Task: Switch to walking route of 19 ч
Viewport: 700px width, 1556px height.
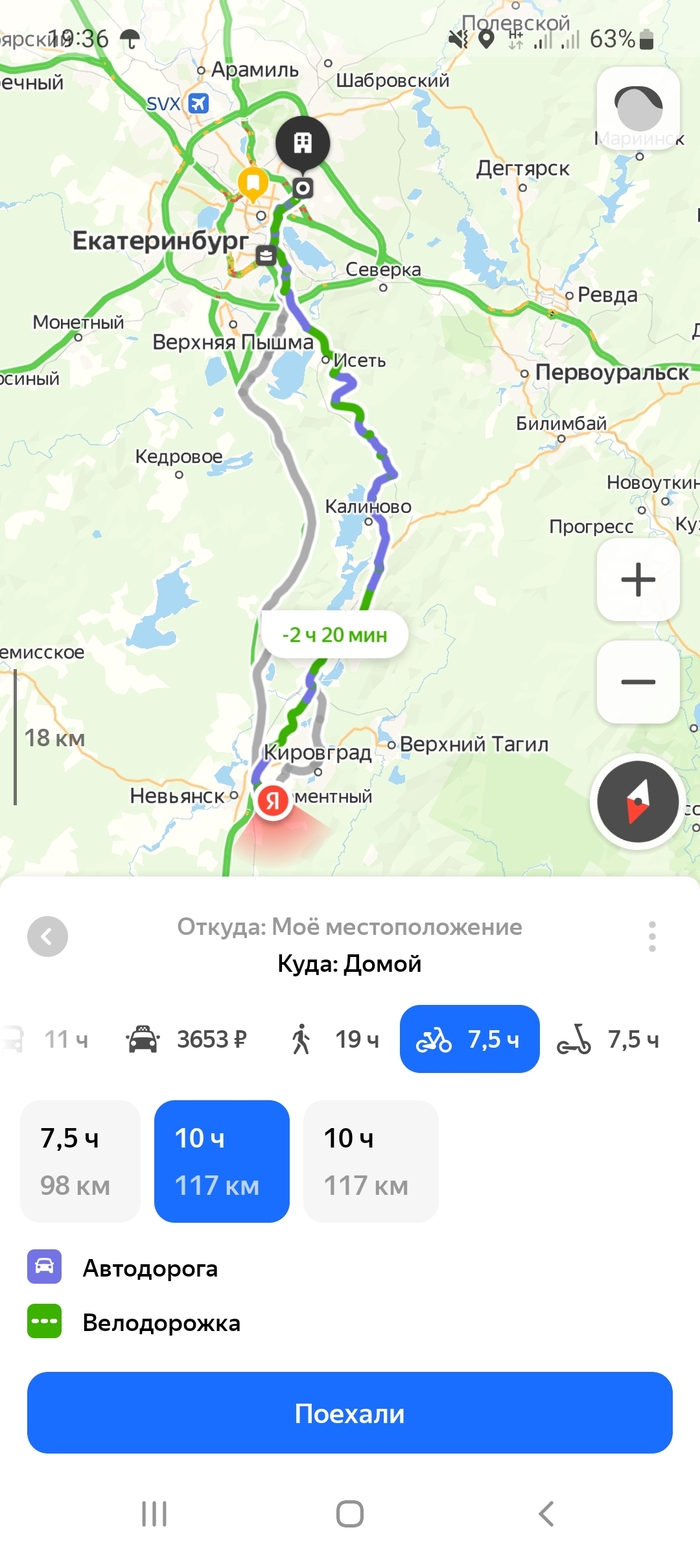Action: click(x=334, y=1040)
